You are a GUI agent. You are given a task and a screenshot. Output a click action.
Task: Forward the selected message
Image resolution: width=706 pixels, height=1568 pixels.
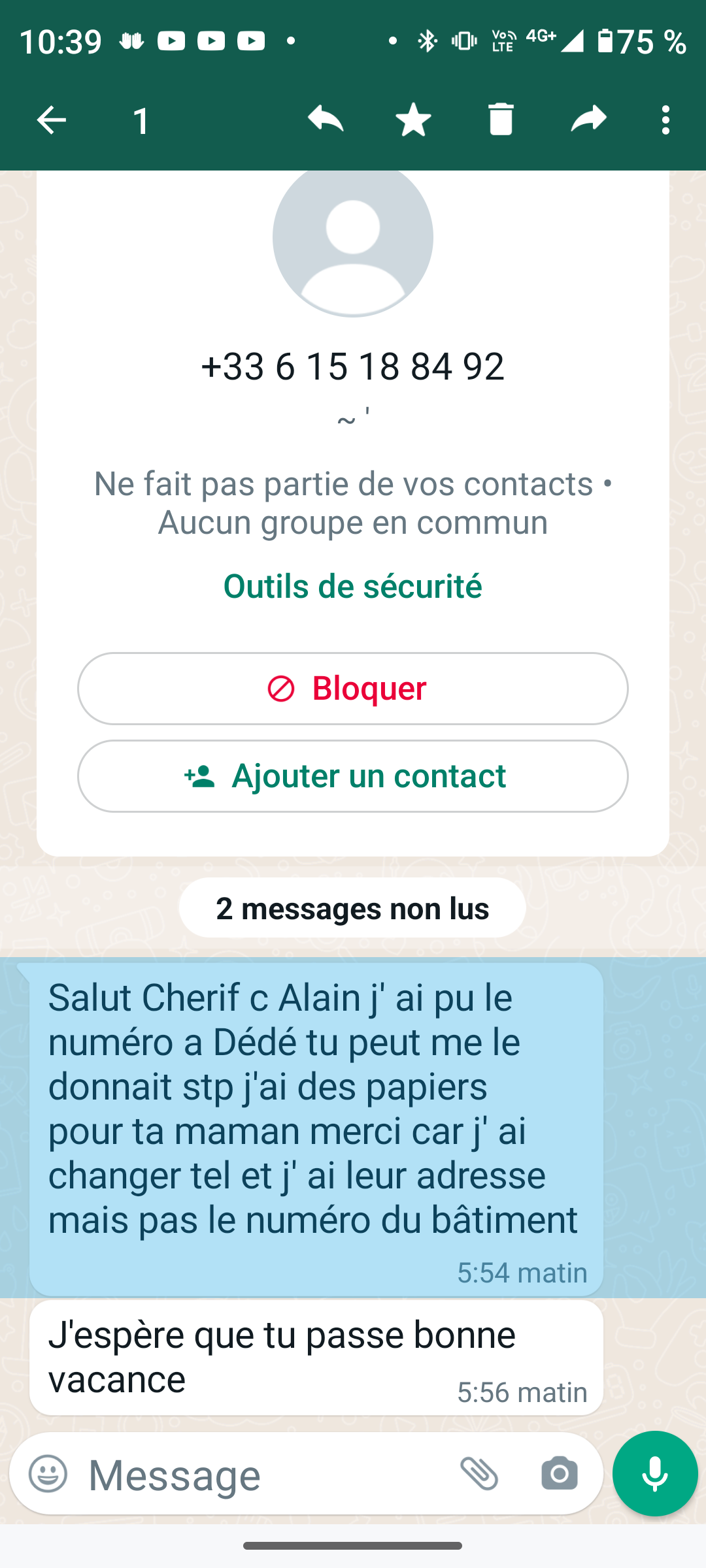(x=588, y=120)
